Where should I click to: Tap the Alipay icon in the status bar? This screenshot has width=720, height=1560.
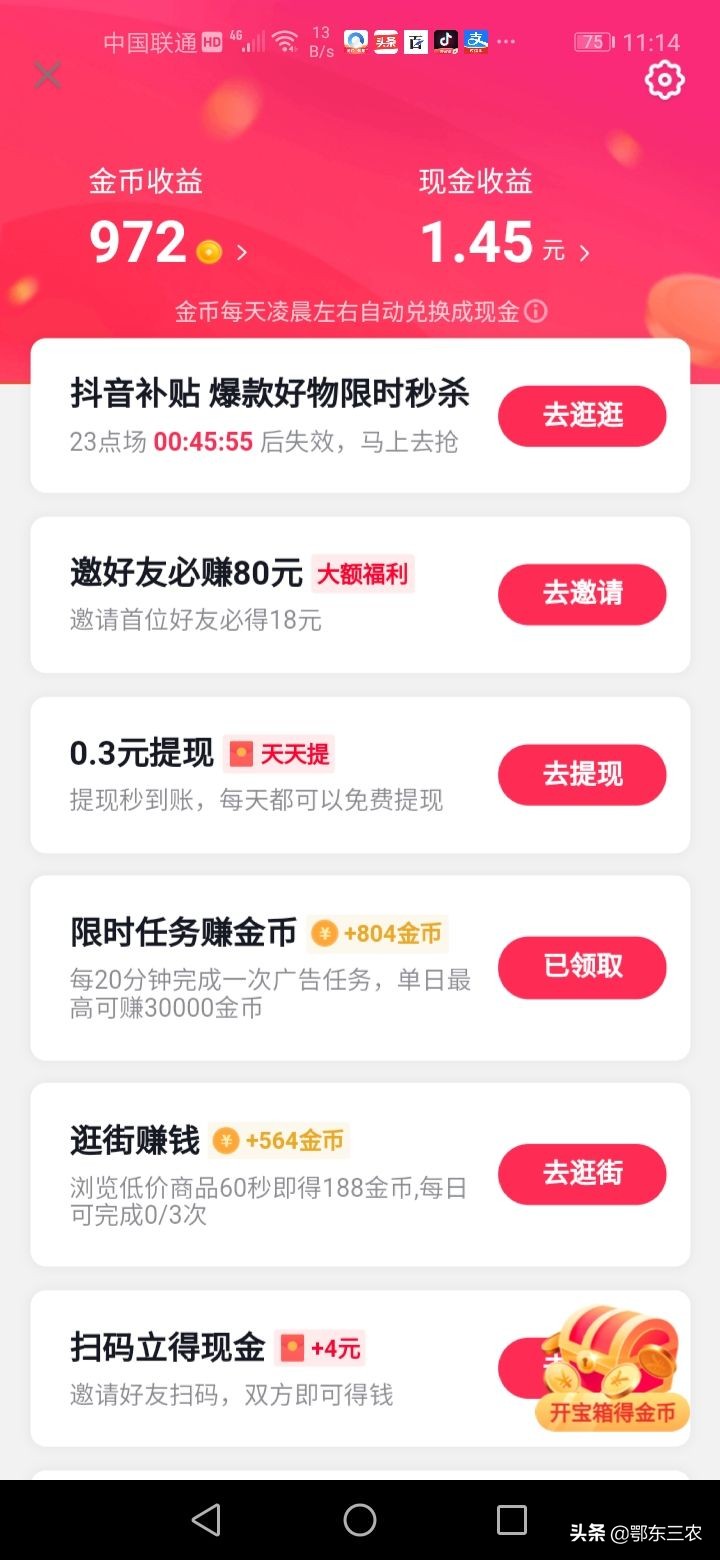pyautogui.click(x=476, y=41)
